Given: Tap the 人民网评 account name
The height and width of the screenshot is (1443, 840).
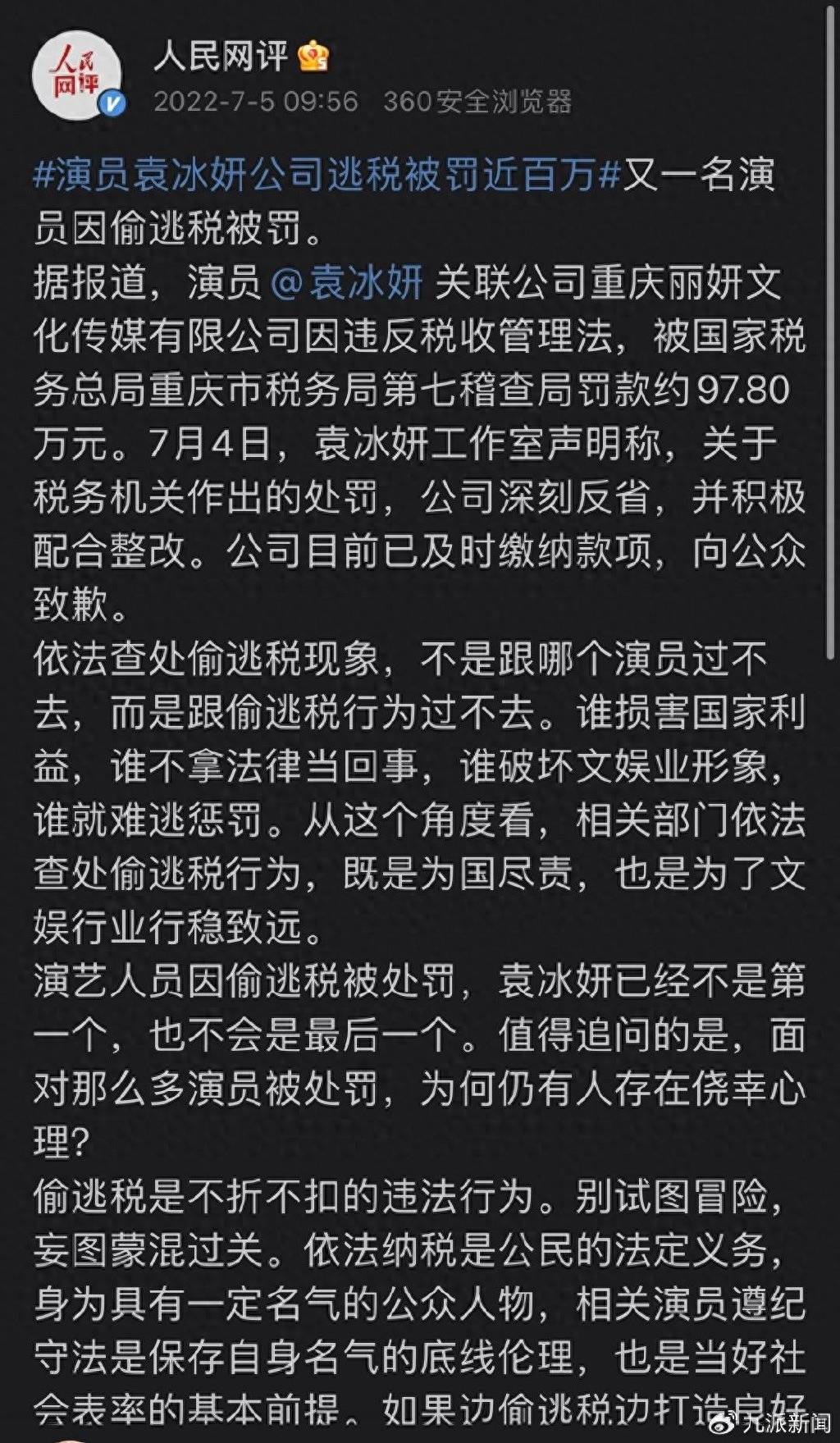Looking at the screenshot, I should (221, 56).
